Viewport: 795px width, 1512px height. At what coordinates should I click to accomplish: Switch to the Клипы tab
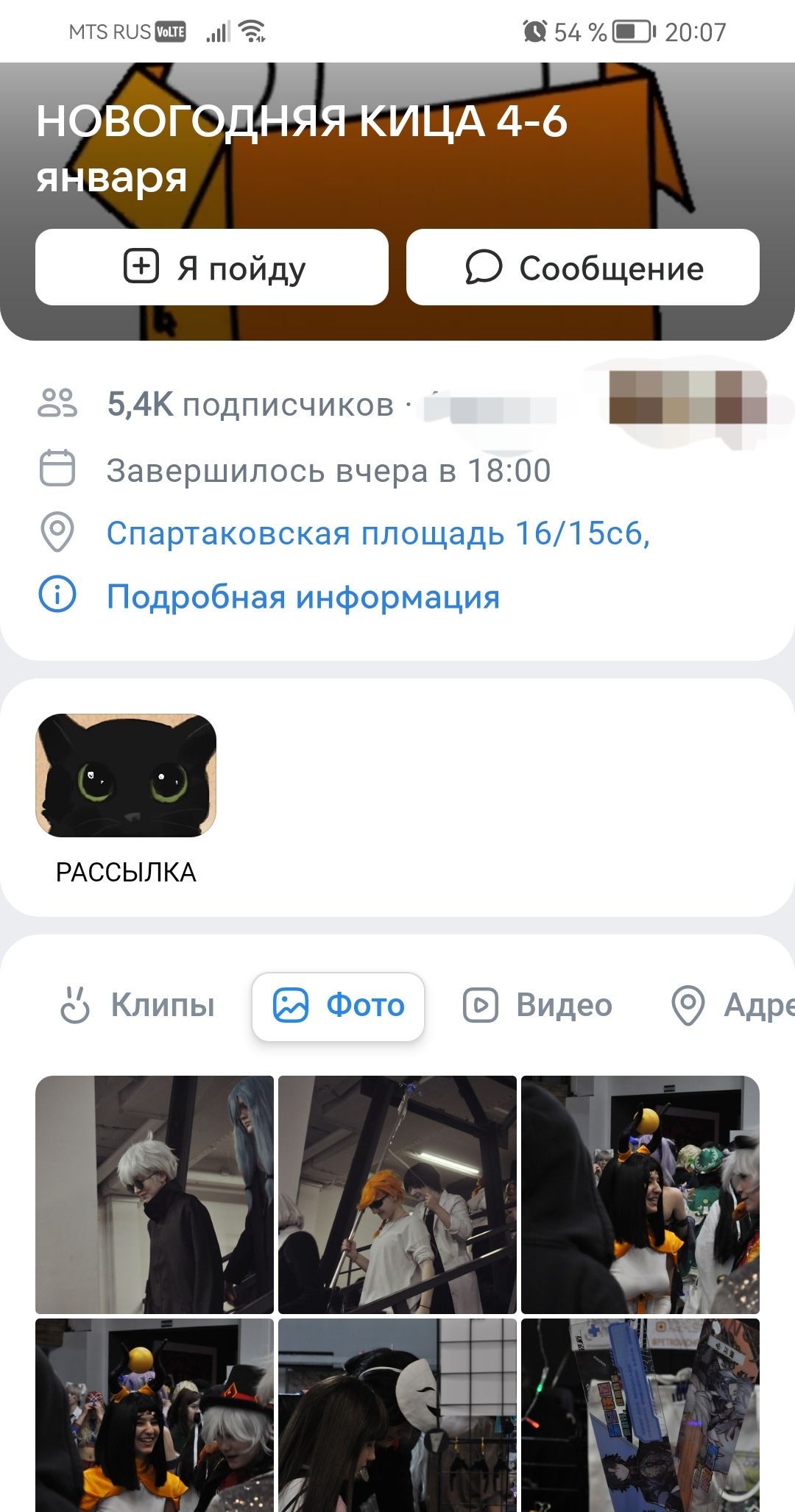[138, 1005]
